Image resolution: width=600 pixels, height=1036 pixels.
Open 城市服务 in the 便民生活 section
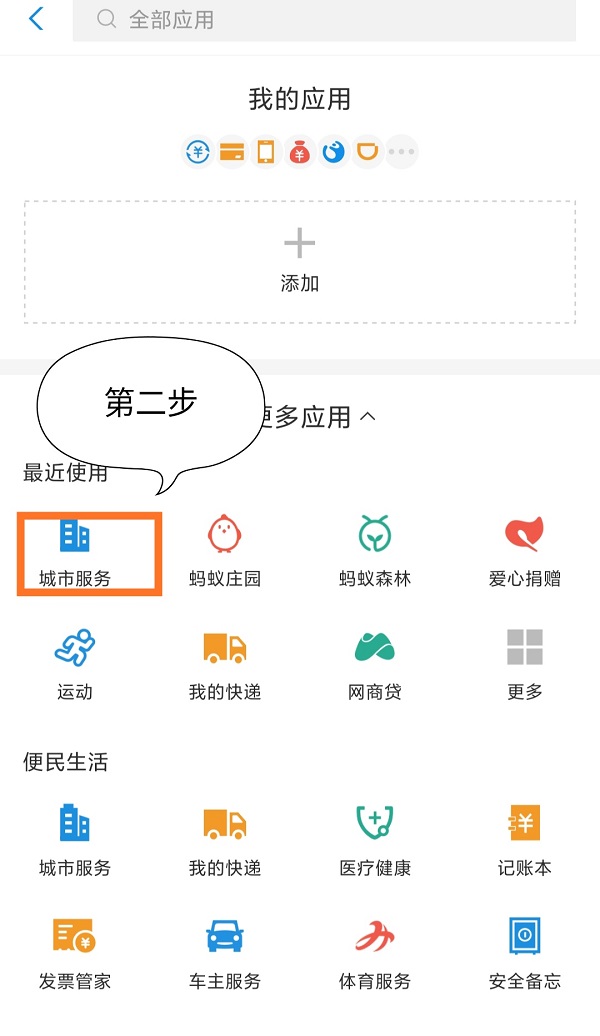pos(75,840)
